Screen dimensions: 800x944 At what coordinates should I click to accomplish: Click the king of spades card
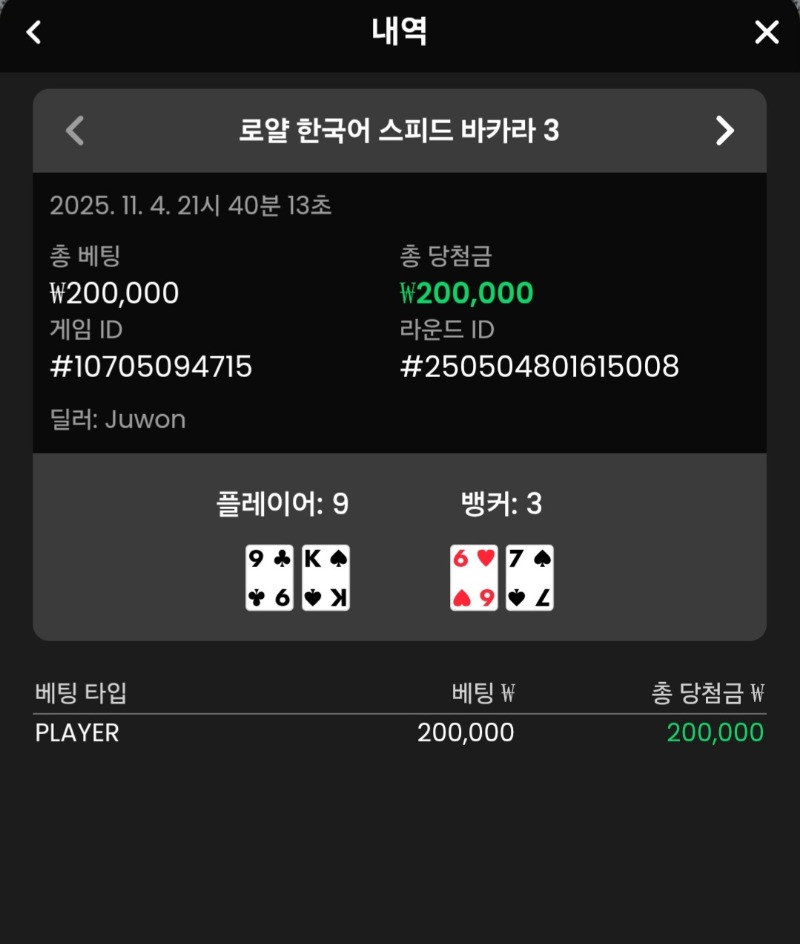click(x=327, y=575)
